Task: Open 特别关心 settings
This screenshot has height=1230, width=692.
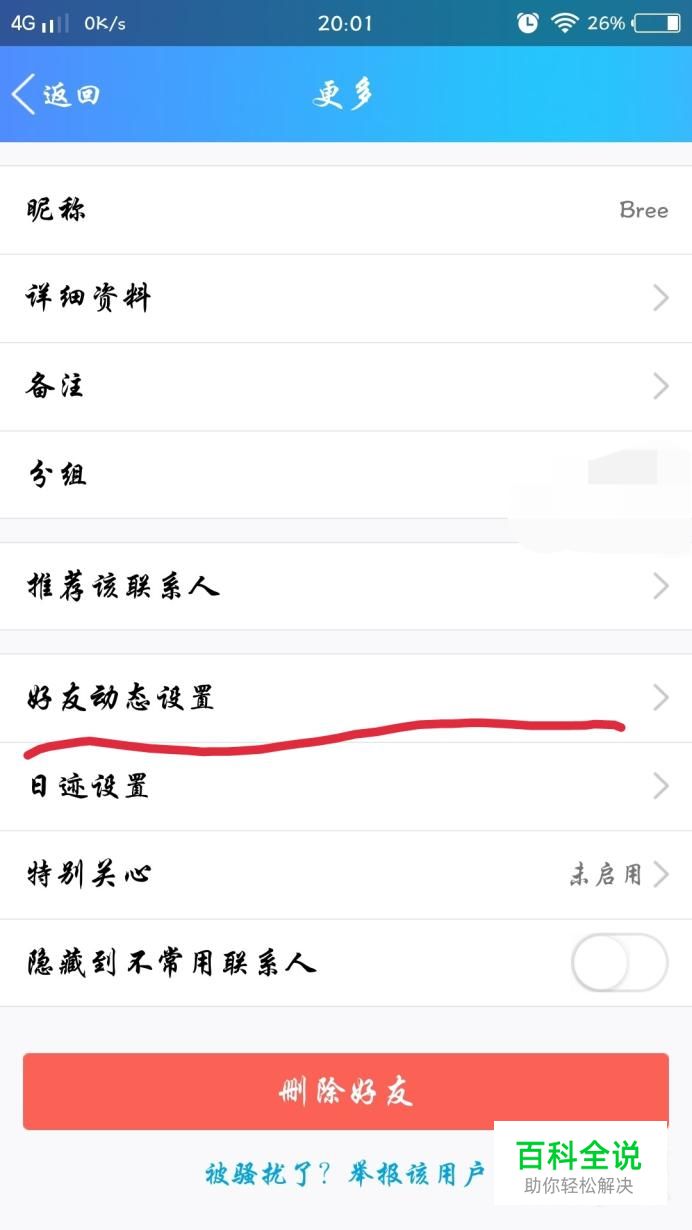Action: coord(346,874)
